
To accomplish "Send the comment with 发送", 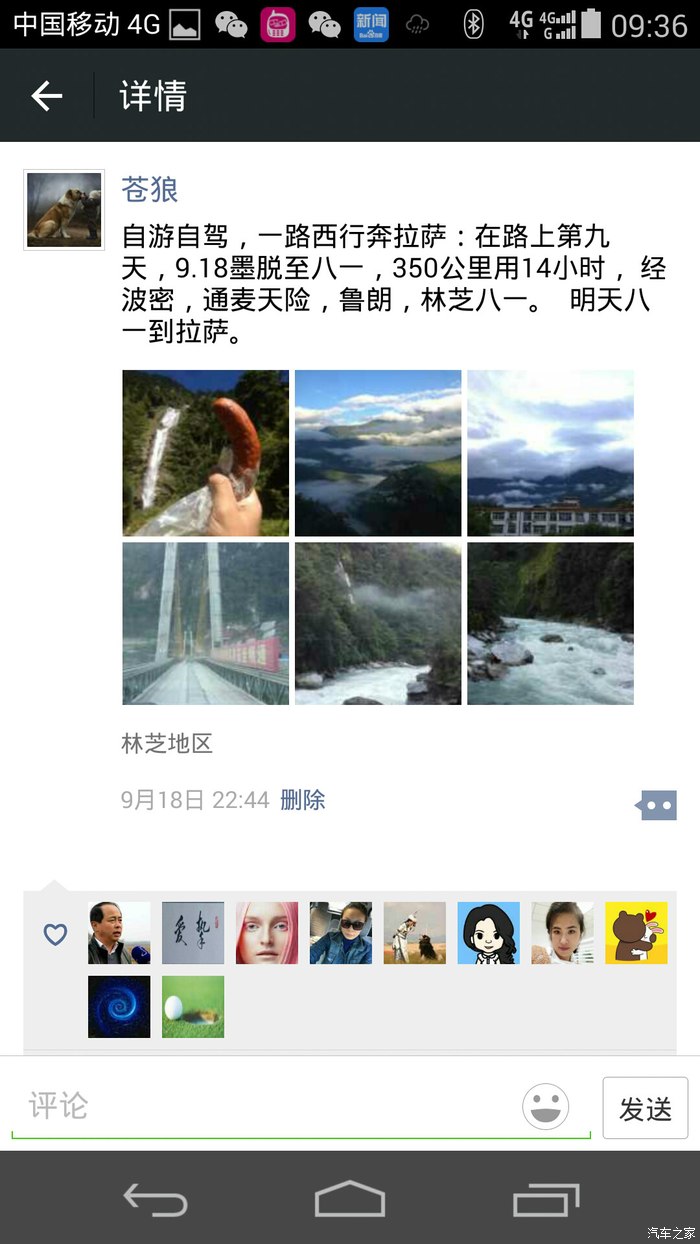I will tap(645, 1108).
